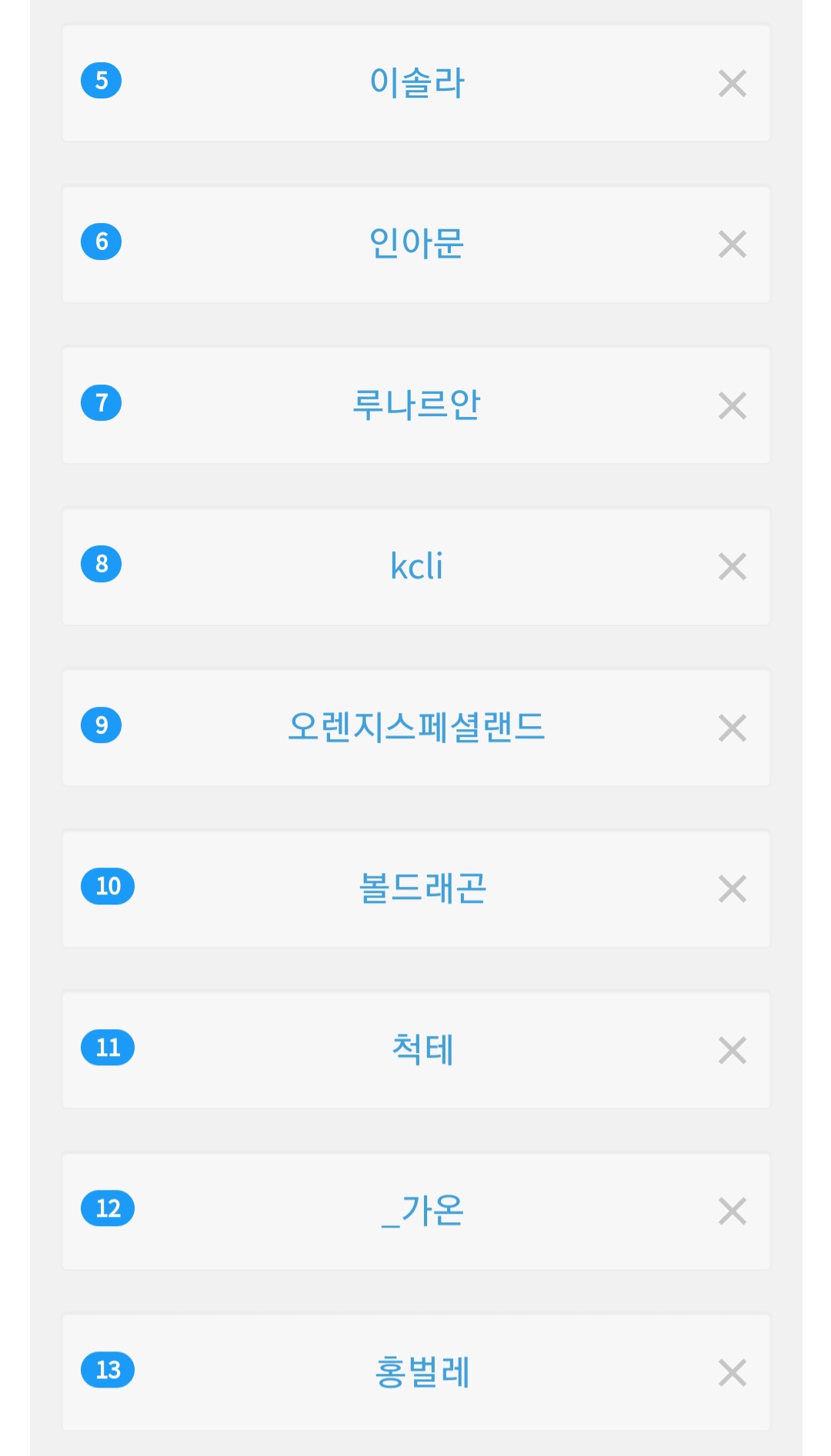Open the 이솔라 entry
831x1456 pixels.
[416, 82]
